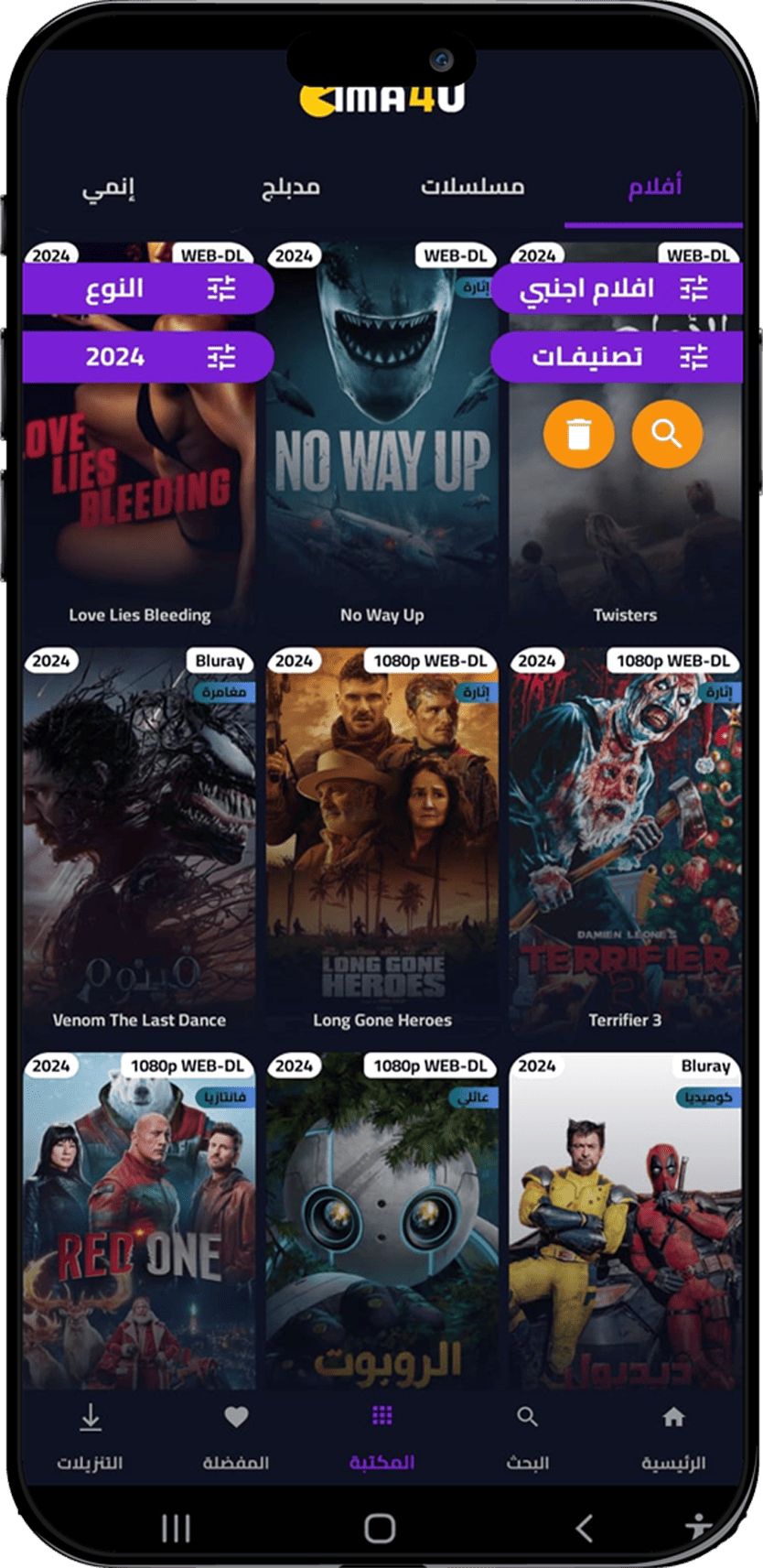Open the افلام اجنبي filter dropdown
Viewport: 763px width, 1568px height.
pyautogui.click(x=616, y=289)
